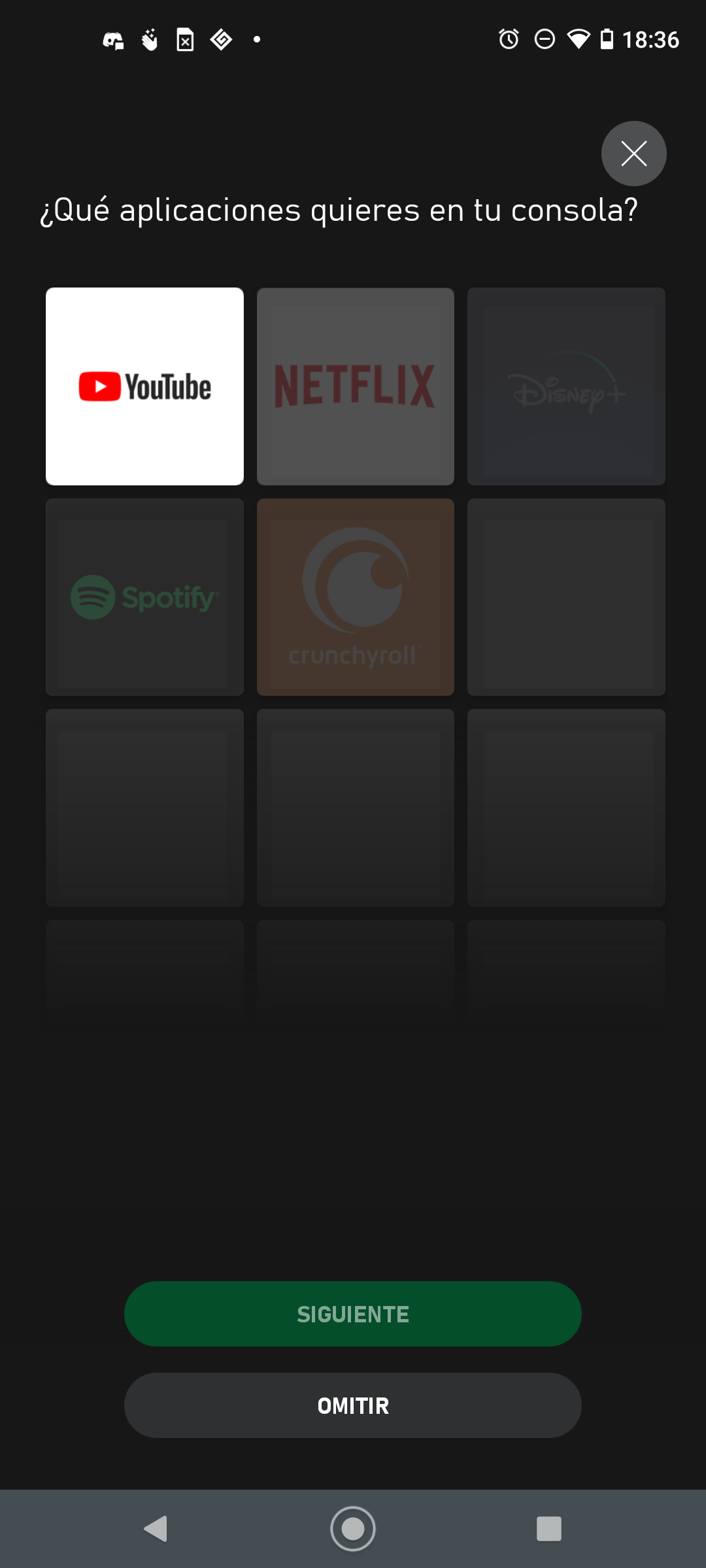The height and width of the screenshot is (1568, 706).
Task: Skip this step with OMITIR
Action: point(353,1405)
